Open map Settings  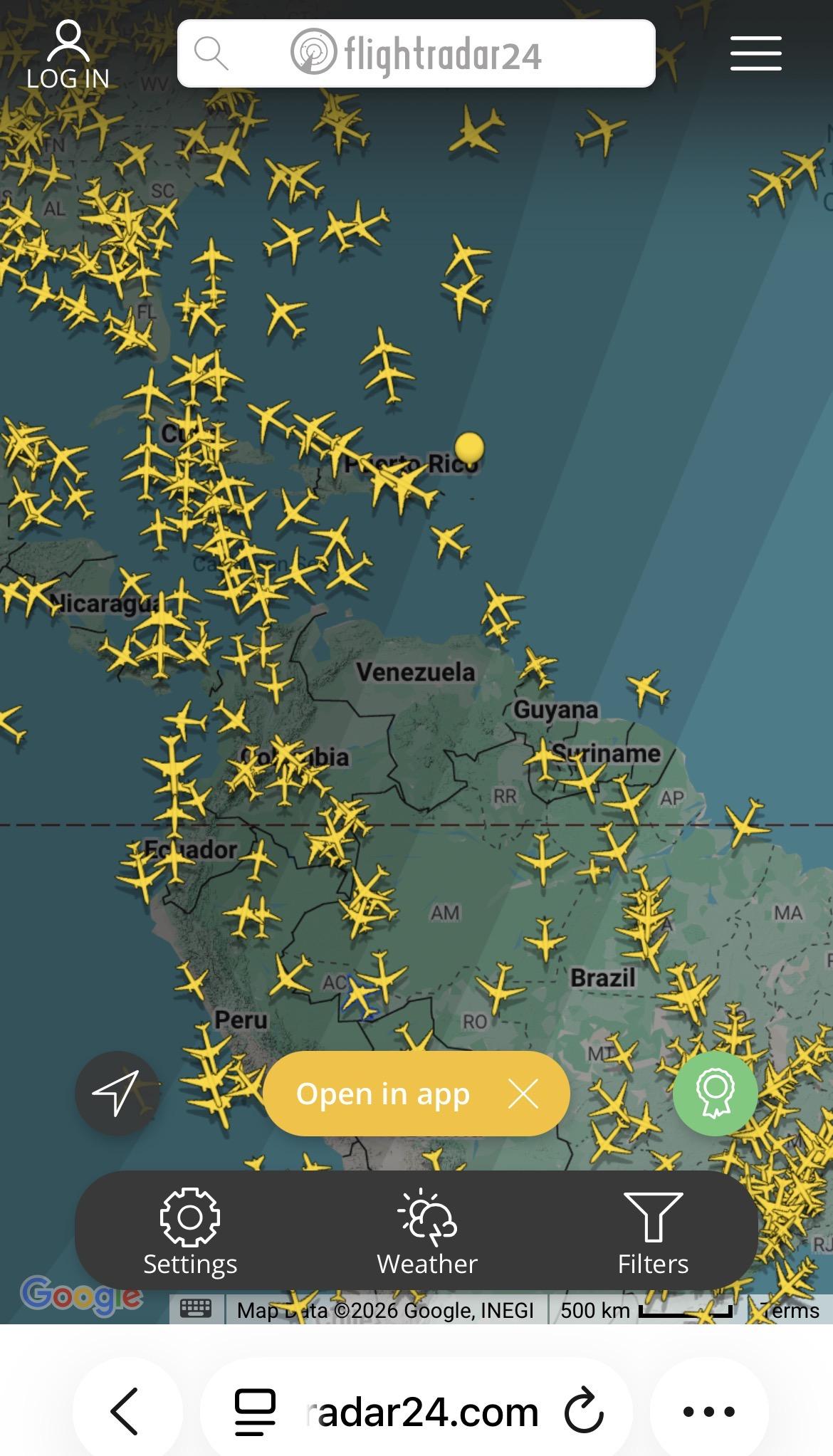[x=190, y=1232]
